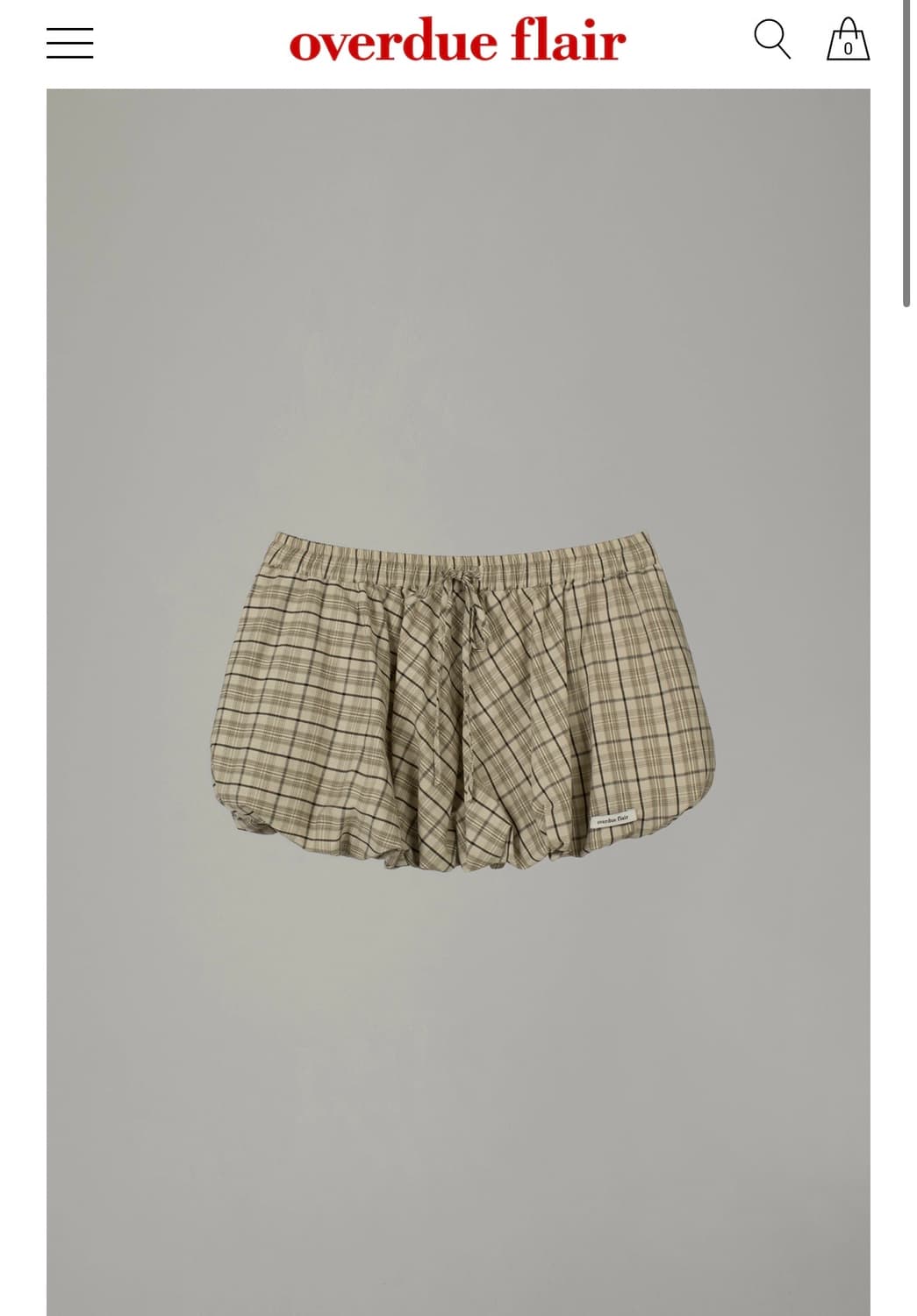Open the magnifying glass search icon
Image resolution: width=917 pixels, height=1316 pixels.
(x=773, y=40)
